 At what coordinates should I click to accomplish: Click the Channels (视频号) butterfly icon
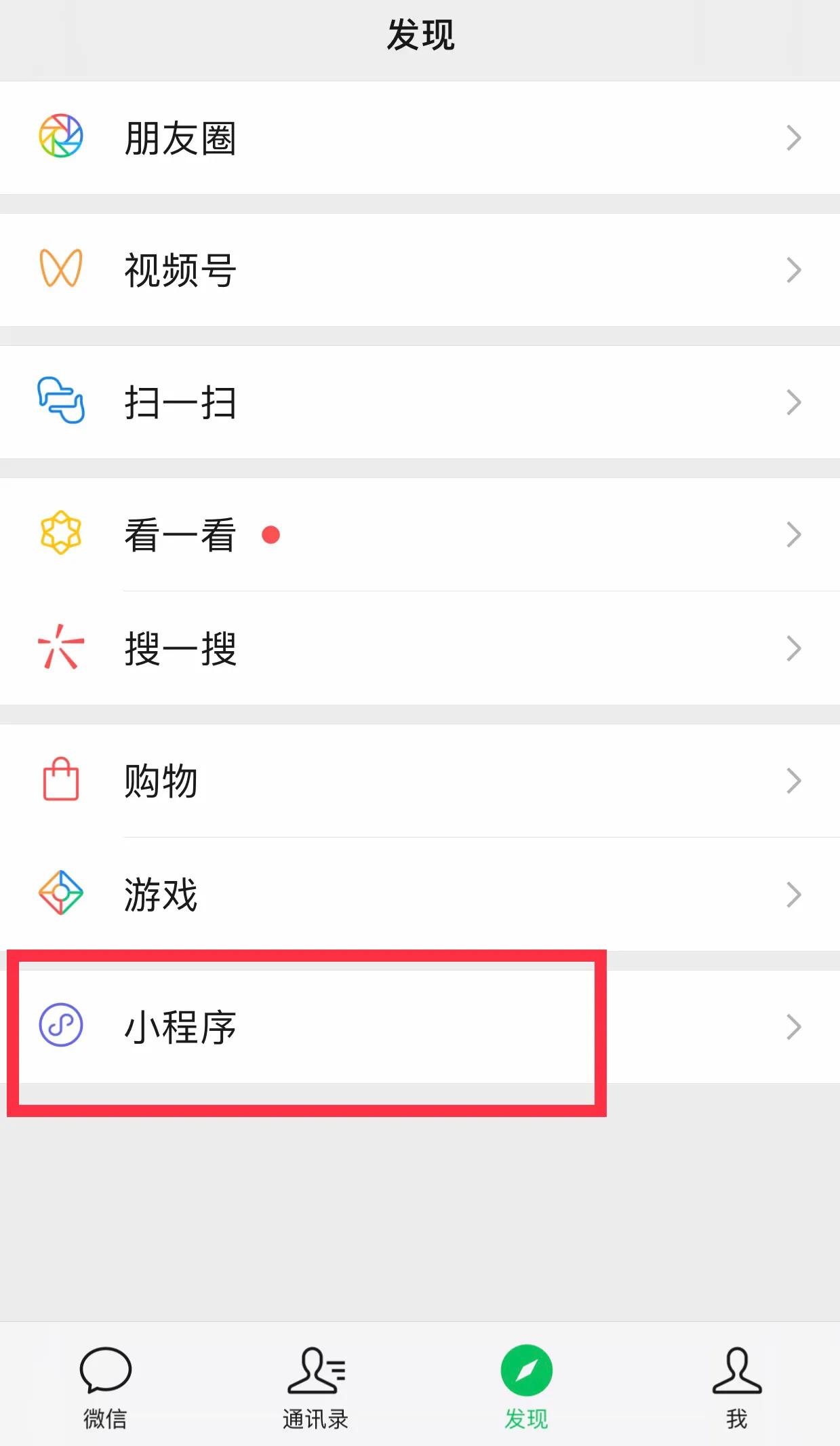tap(61, 269)
